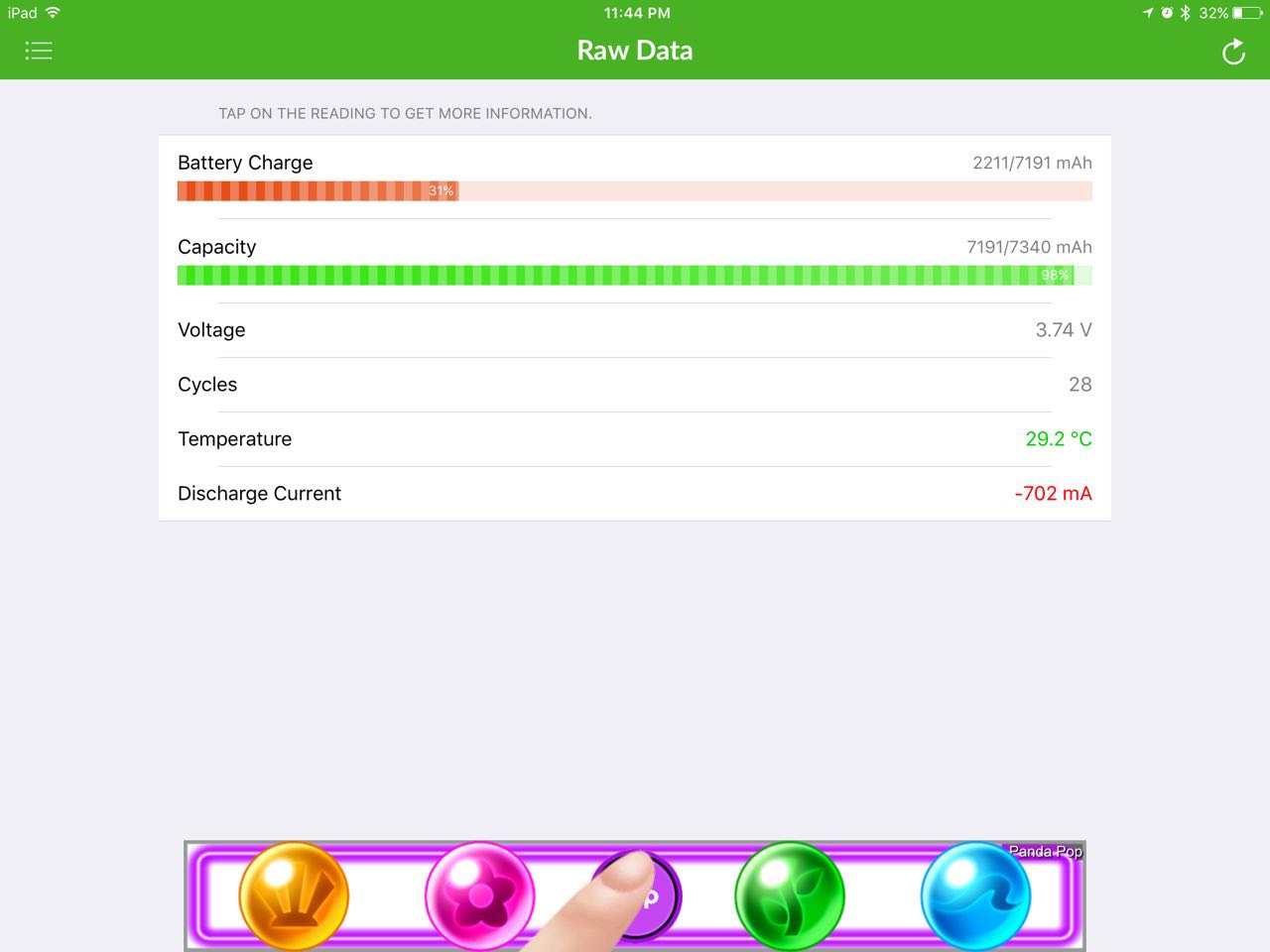Select the Discharge Current row
1270x952 pixels.
[x=635, y=494]
